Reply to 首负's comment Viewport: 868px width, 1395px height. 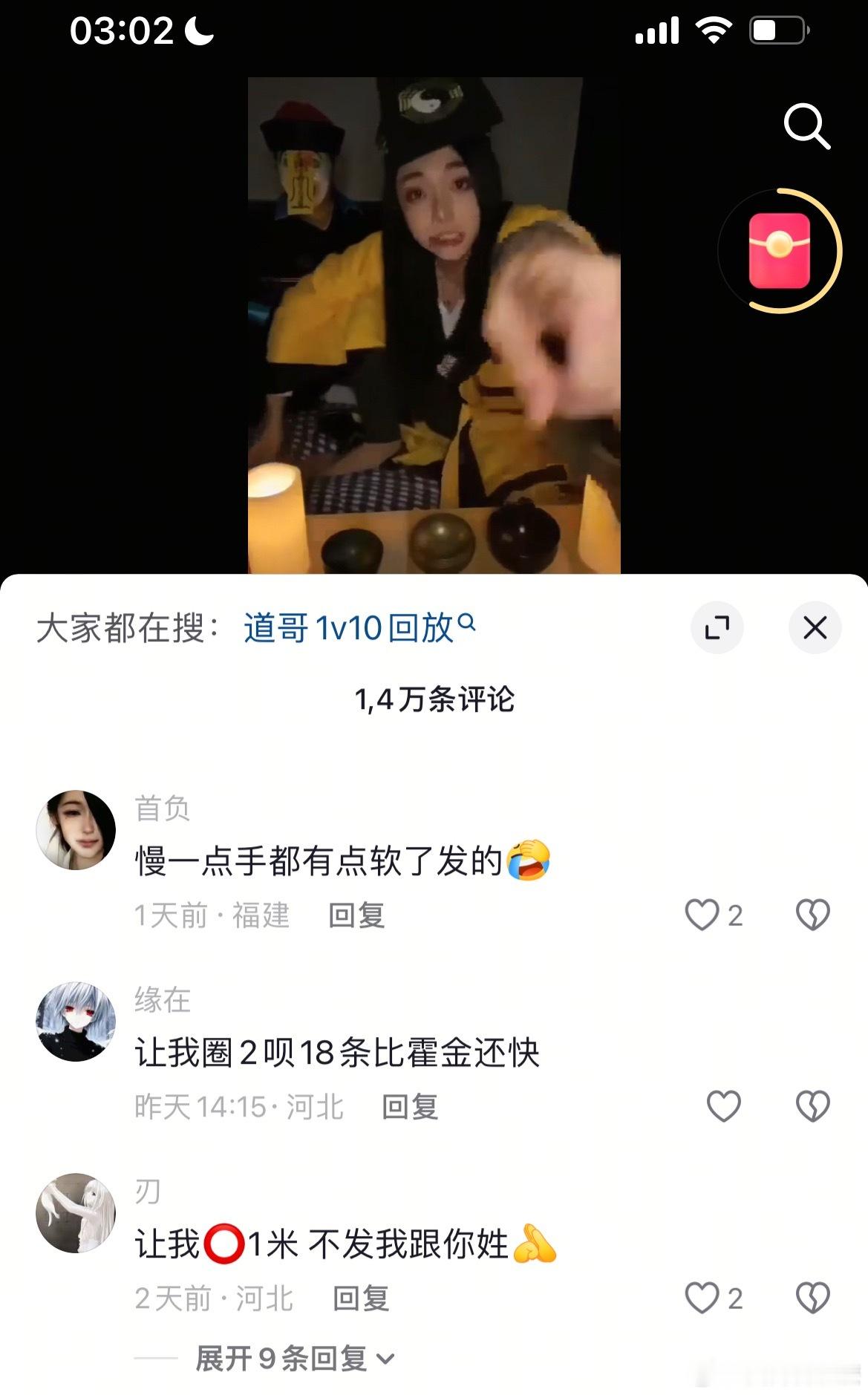pos(356,917)
